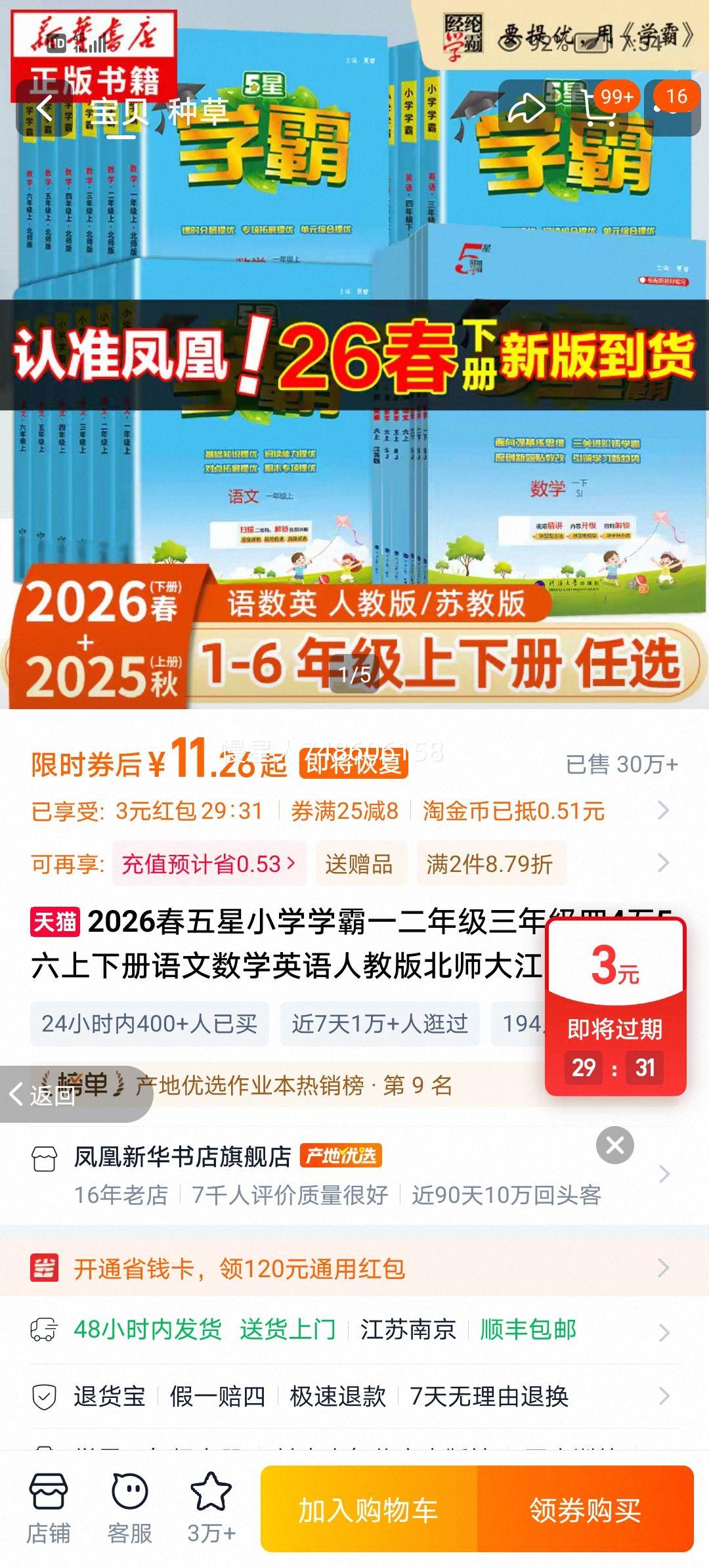Image resolution: width=709 pixels, height=1568 pixels.
Task: Switch to the 宝贝 tab
Action: (120, 112)
